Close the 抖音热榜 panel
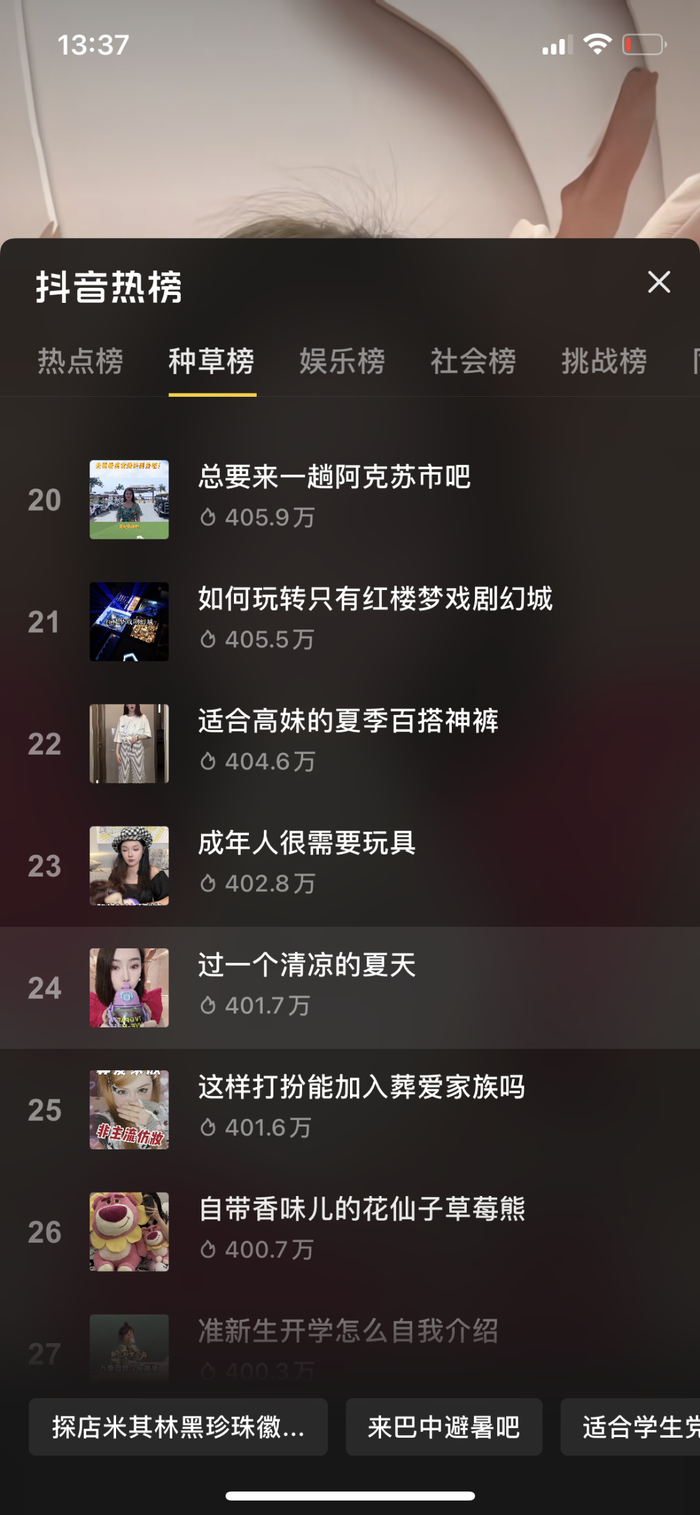This screenshot has height=1515, width=700. 658,283
